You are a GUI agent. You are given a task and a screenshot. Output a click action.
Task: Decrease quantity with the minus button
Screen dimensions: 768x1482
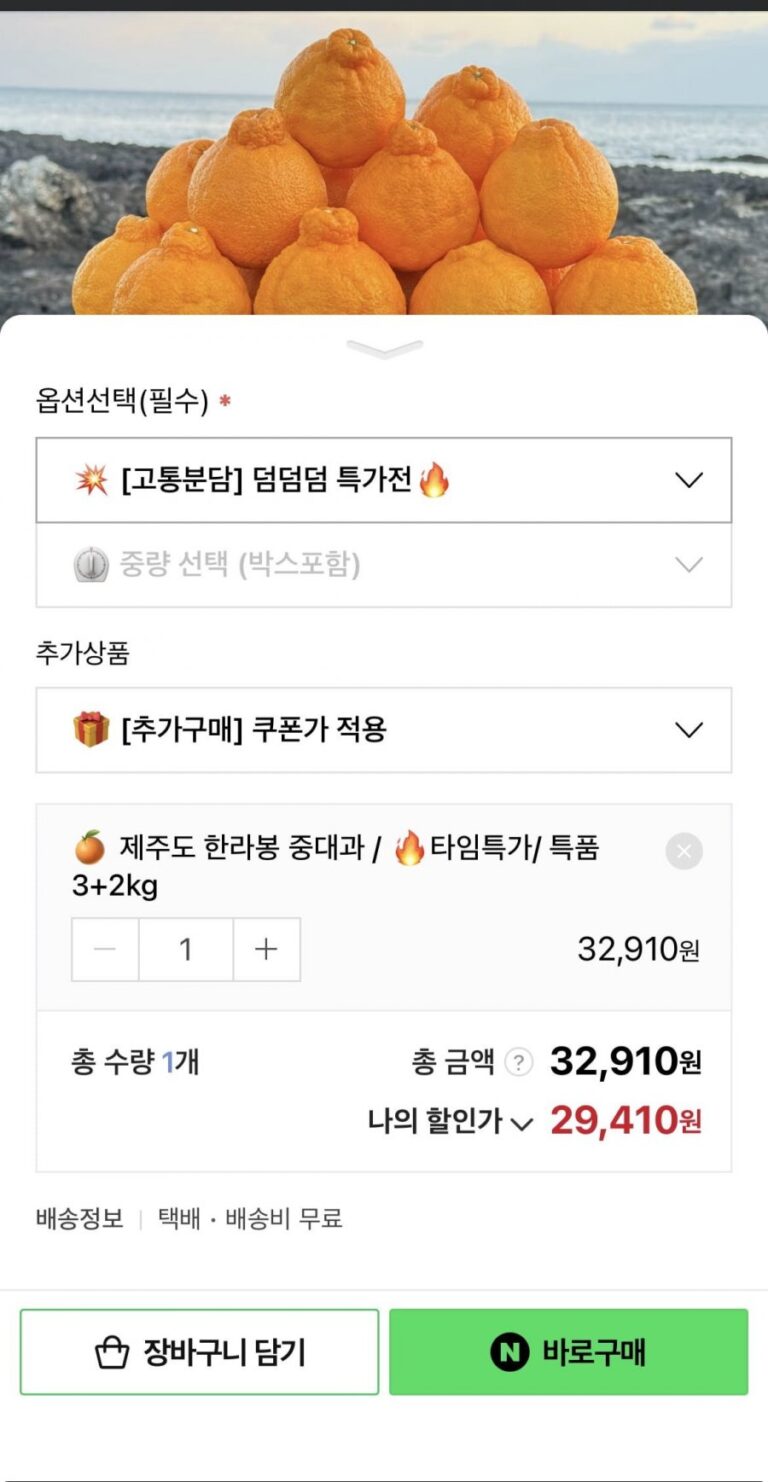point(105,950)
